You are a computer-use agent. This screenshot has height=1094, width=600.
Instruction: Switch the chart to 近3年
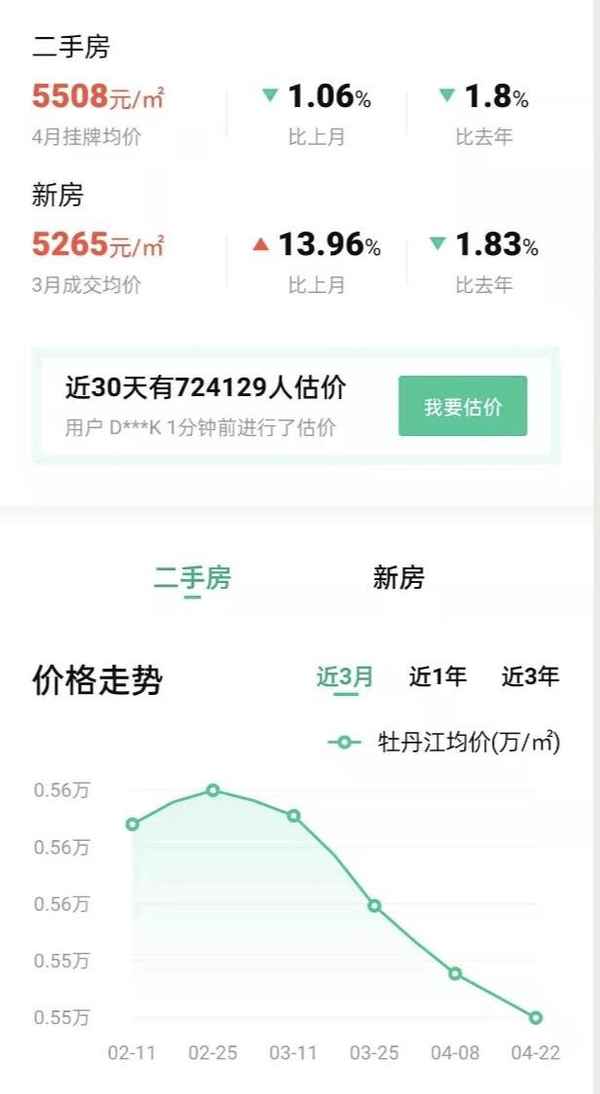(530, 677)
